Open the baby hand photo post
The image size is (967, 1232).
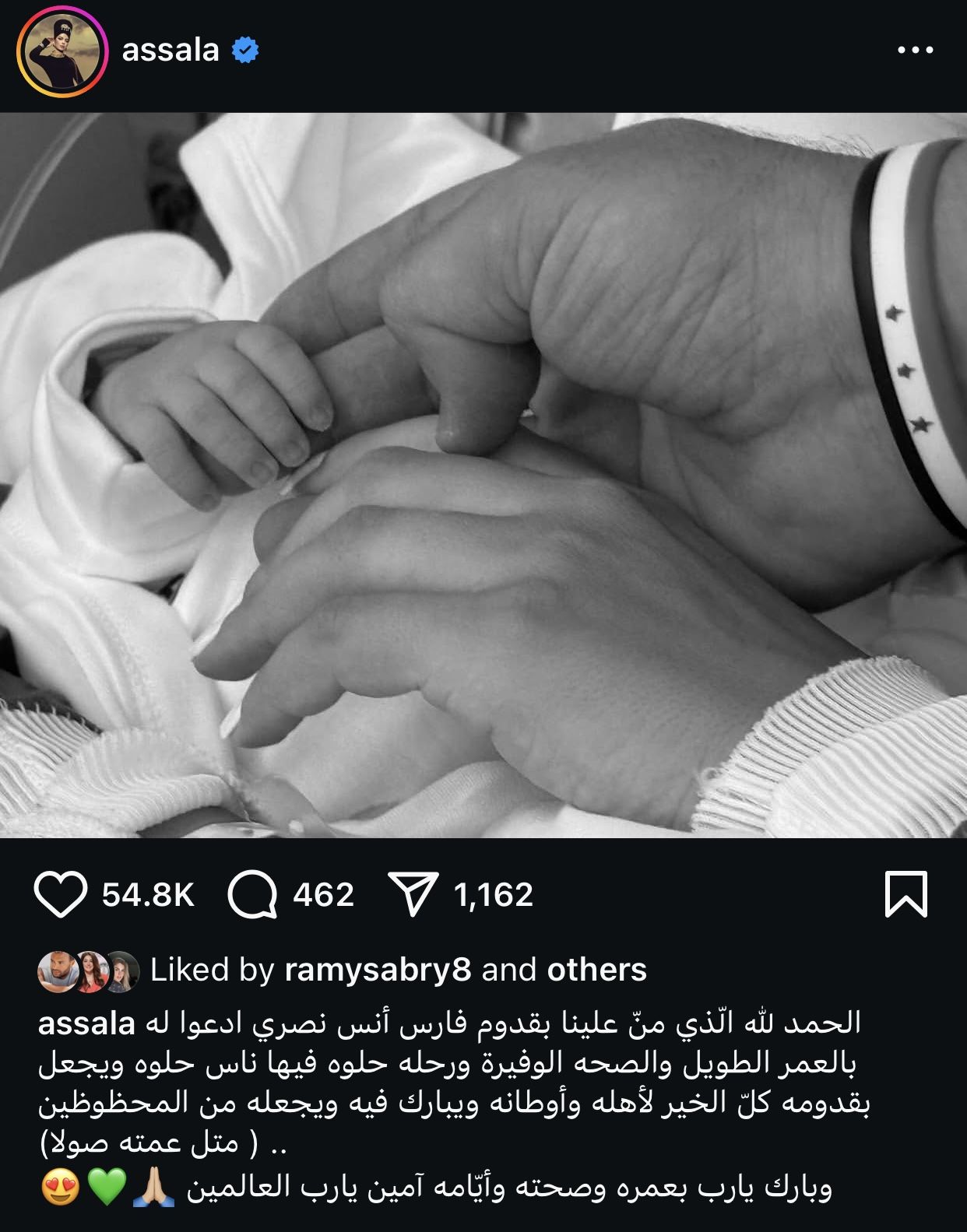(483, 475)
